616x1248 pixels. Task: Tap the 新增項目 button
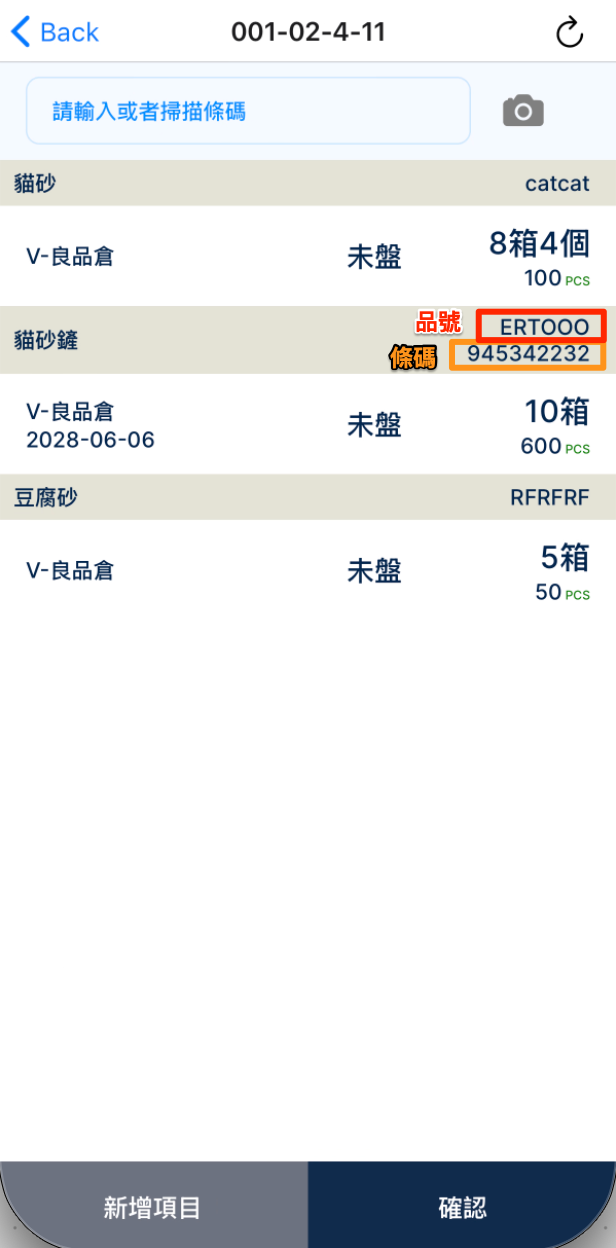153,1206
